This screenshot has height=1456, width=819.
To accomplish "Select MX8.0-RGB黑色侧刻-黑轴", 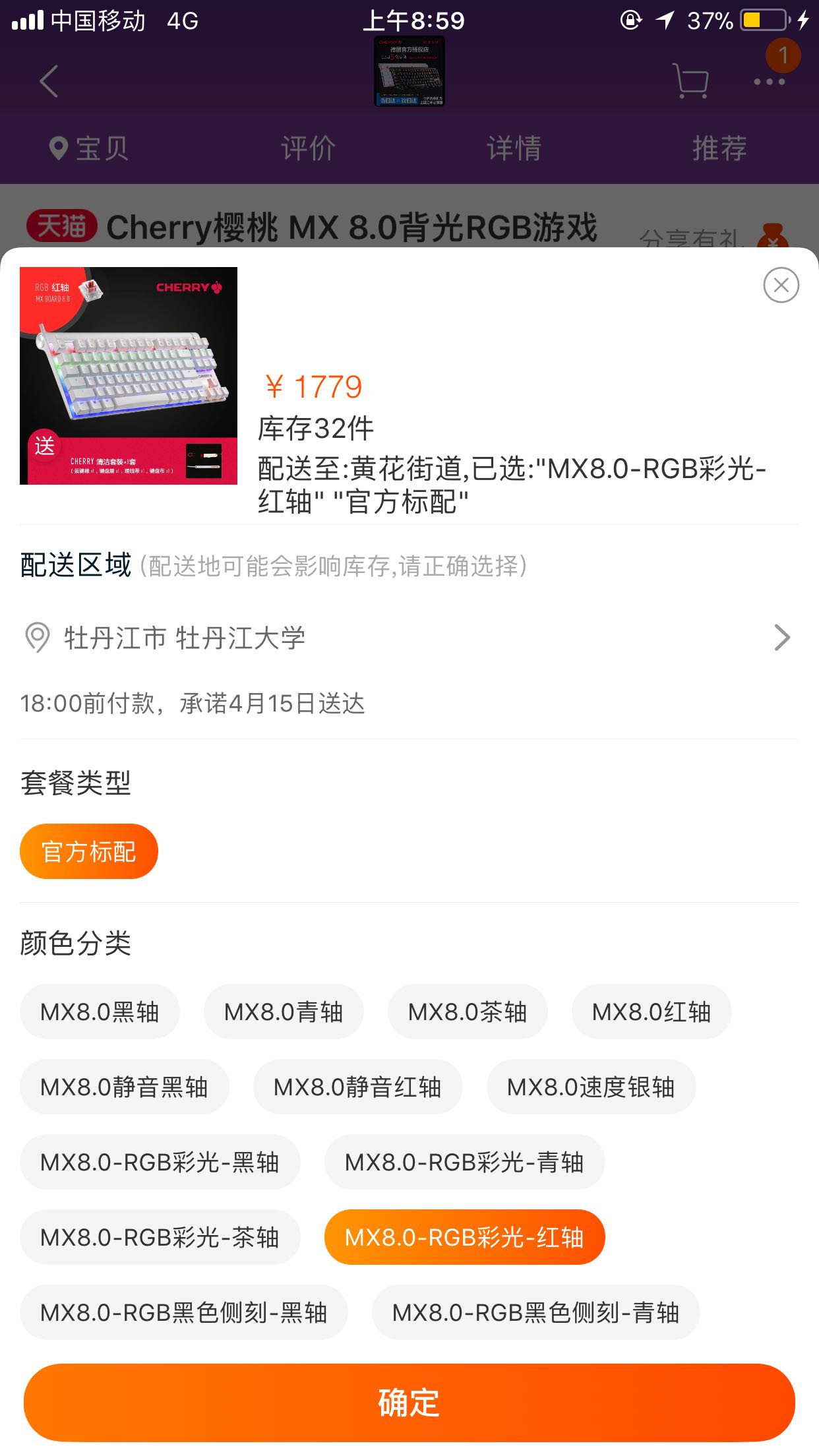I will (184, 1312).
